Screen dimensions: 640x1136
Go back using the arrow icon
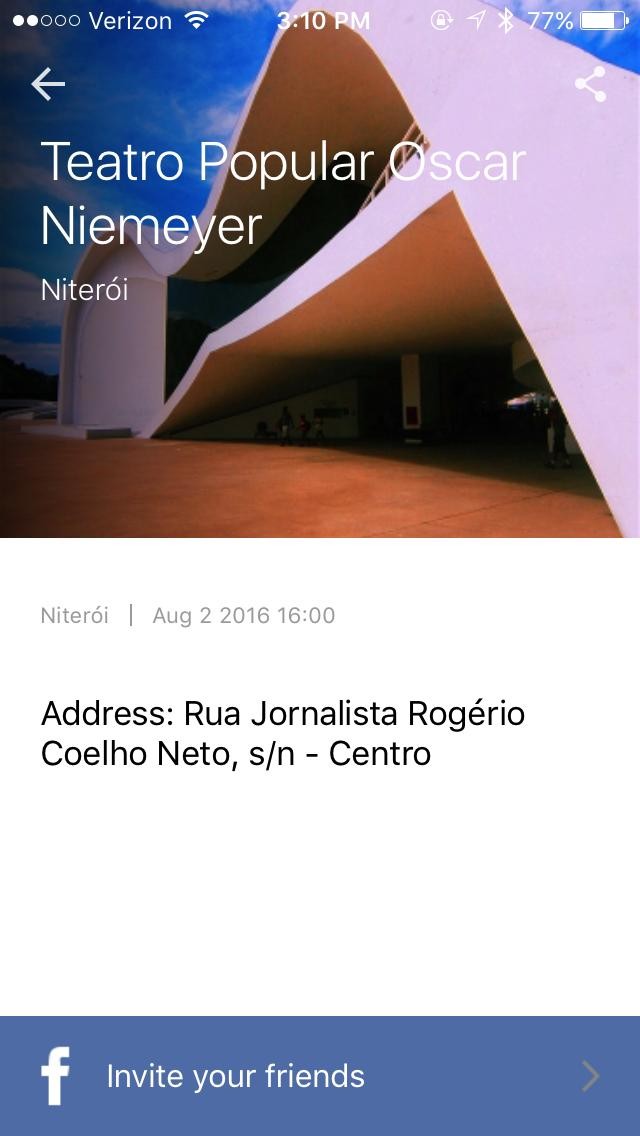click(x=48, y=85)
